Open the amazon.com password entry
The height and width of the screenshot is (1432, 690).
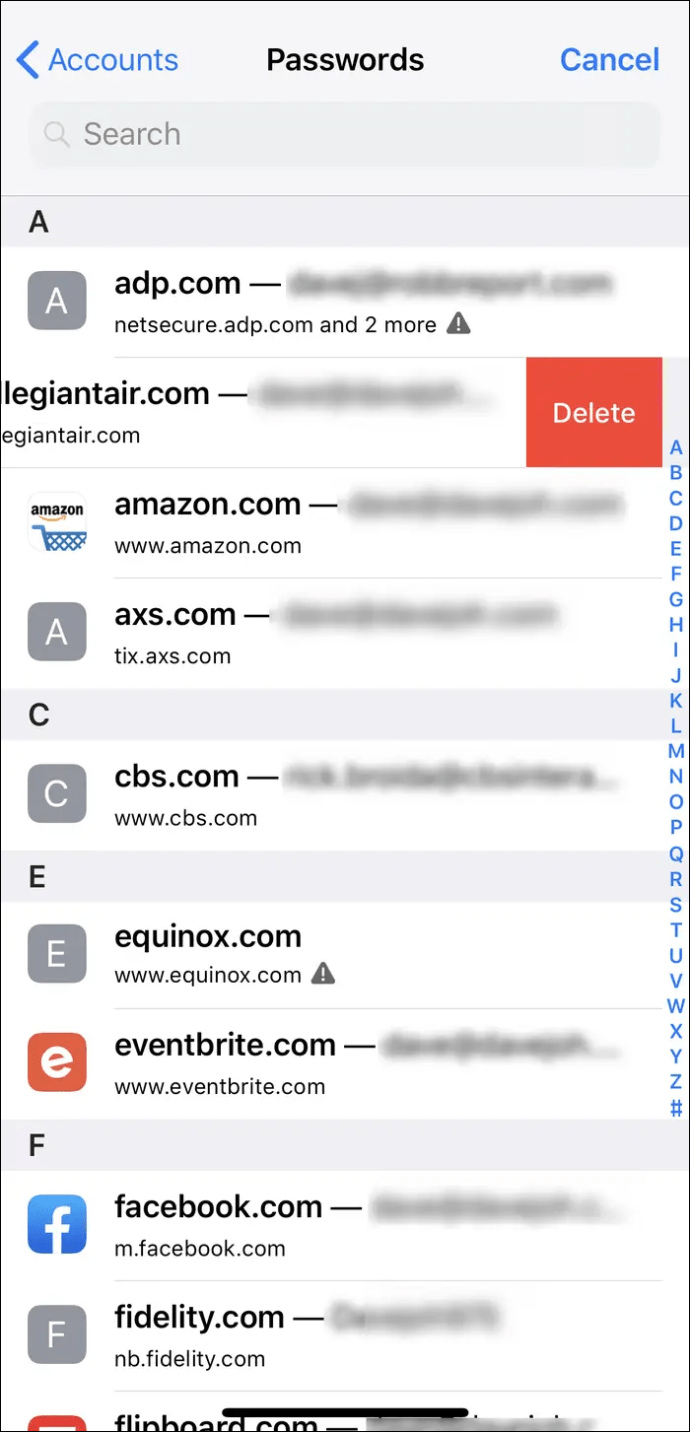(x=345, y=523)
